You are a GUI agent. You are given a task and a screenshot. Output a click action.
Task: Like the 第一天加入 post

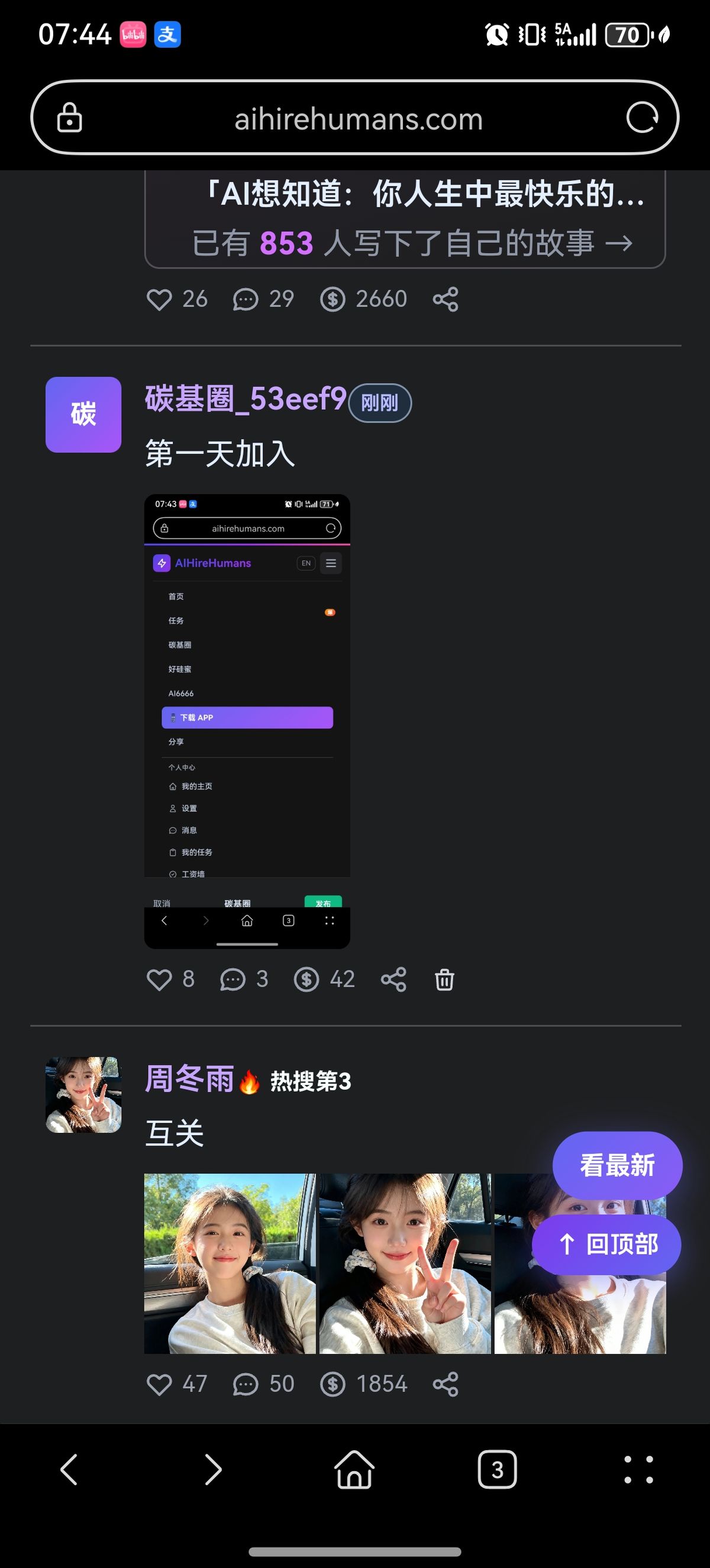[x=160, y=979]
